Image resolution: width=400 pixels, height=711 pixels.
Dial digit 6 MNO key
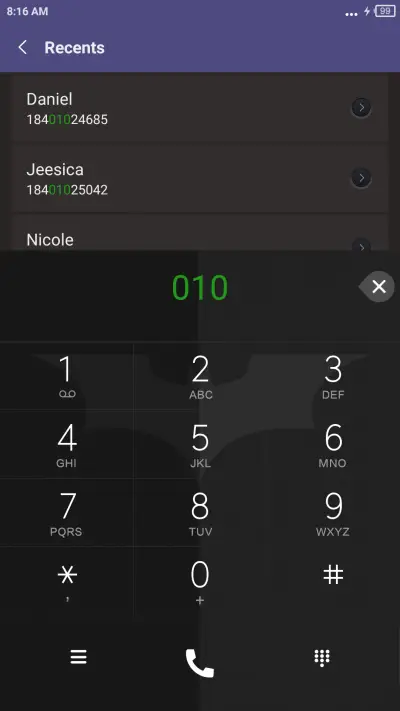click(x=333, y=444)
